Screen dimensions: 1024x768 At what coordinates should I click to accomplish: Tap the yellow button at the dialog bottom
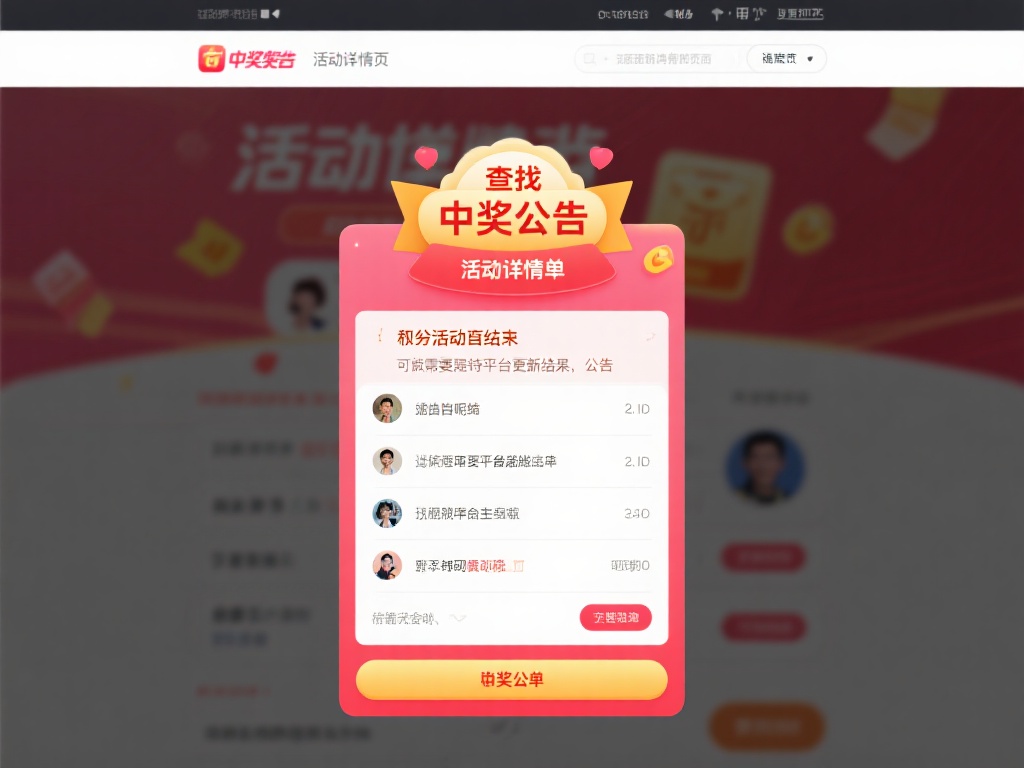point(511,680)
